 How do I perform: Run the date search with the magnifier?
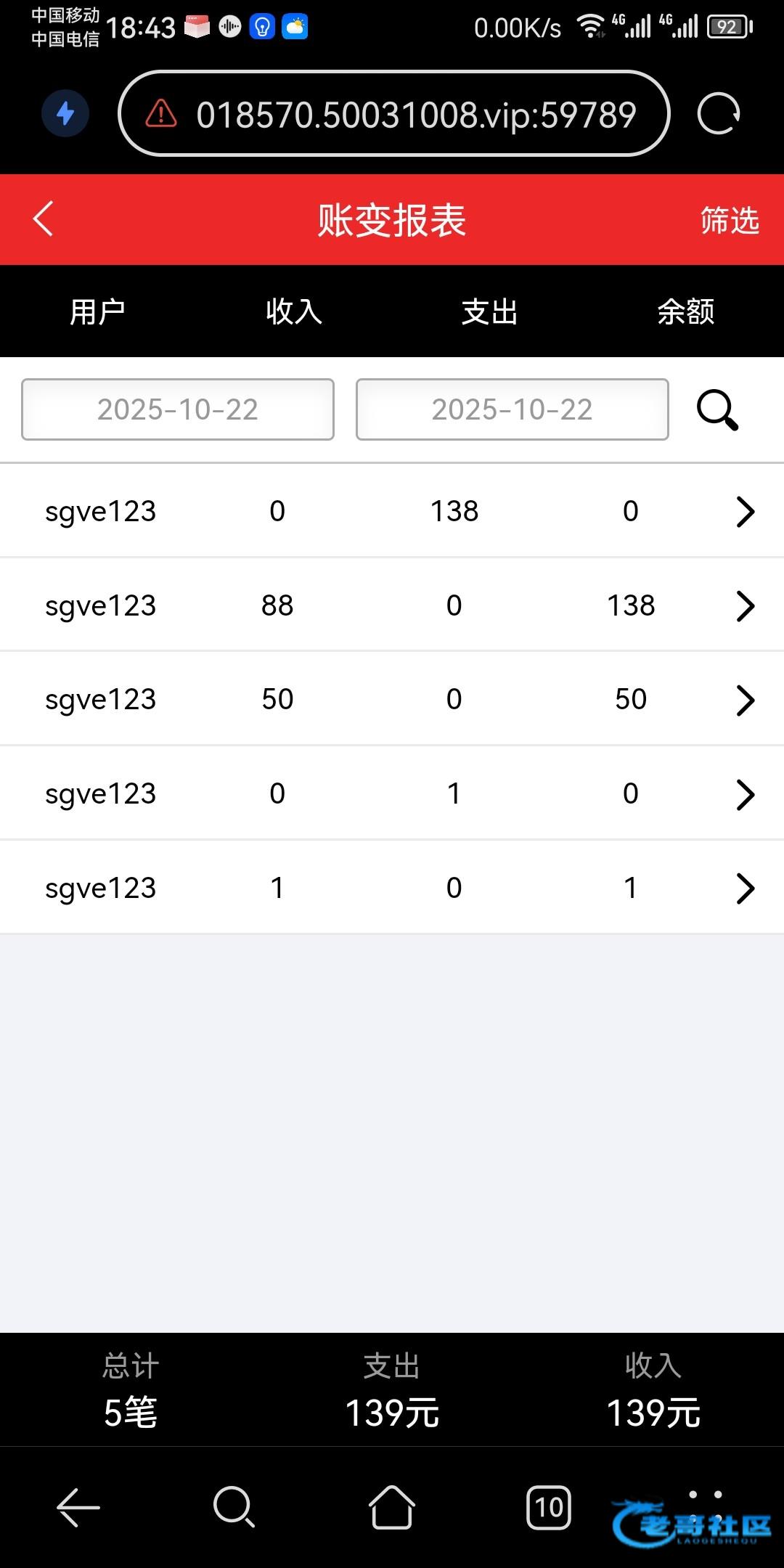click(x=717, y=410)
